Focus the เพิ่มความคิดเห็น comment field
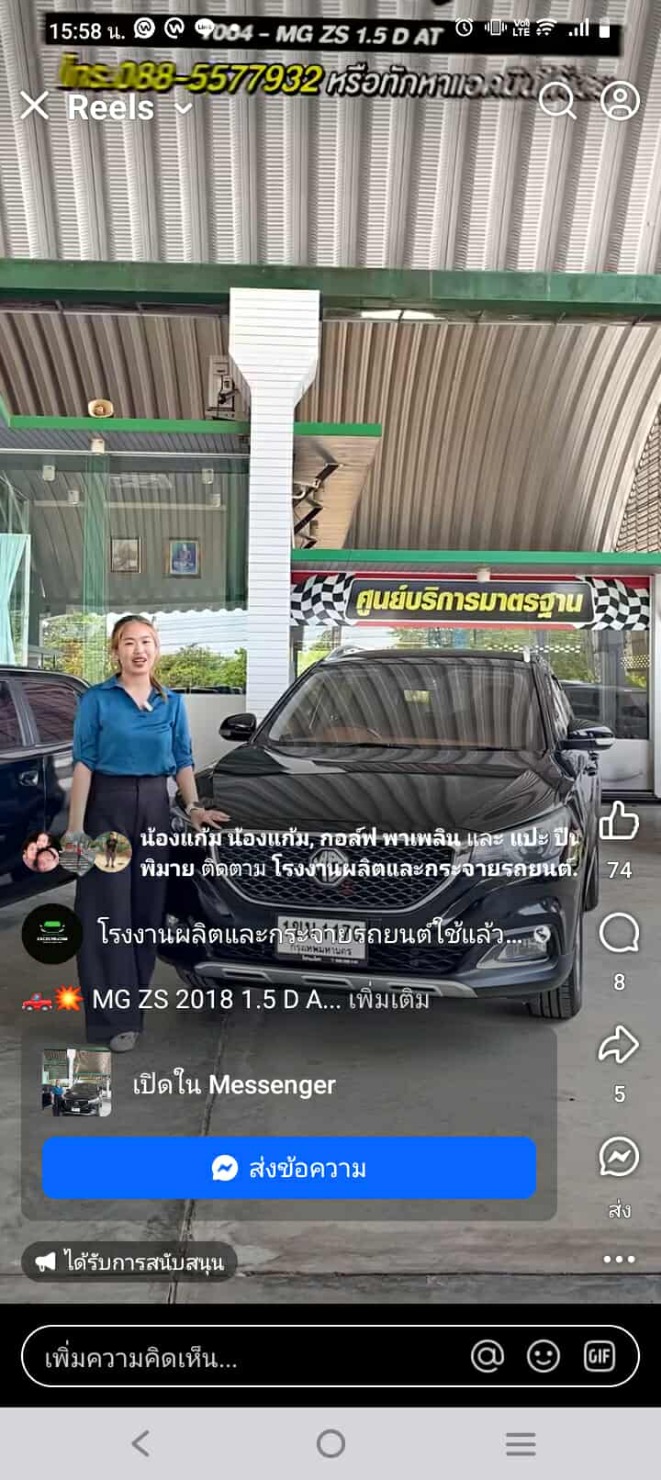The height and width of the screenshot is (1480, 661). click(x=240, y=1358)
